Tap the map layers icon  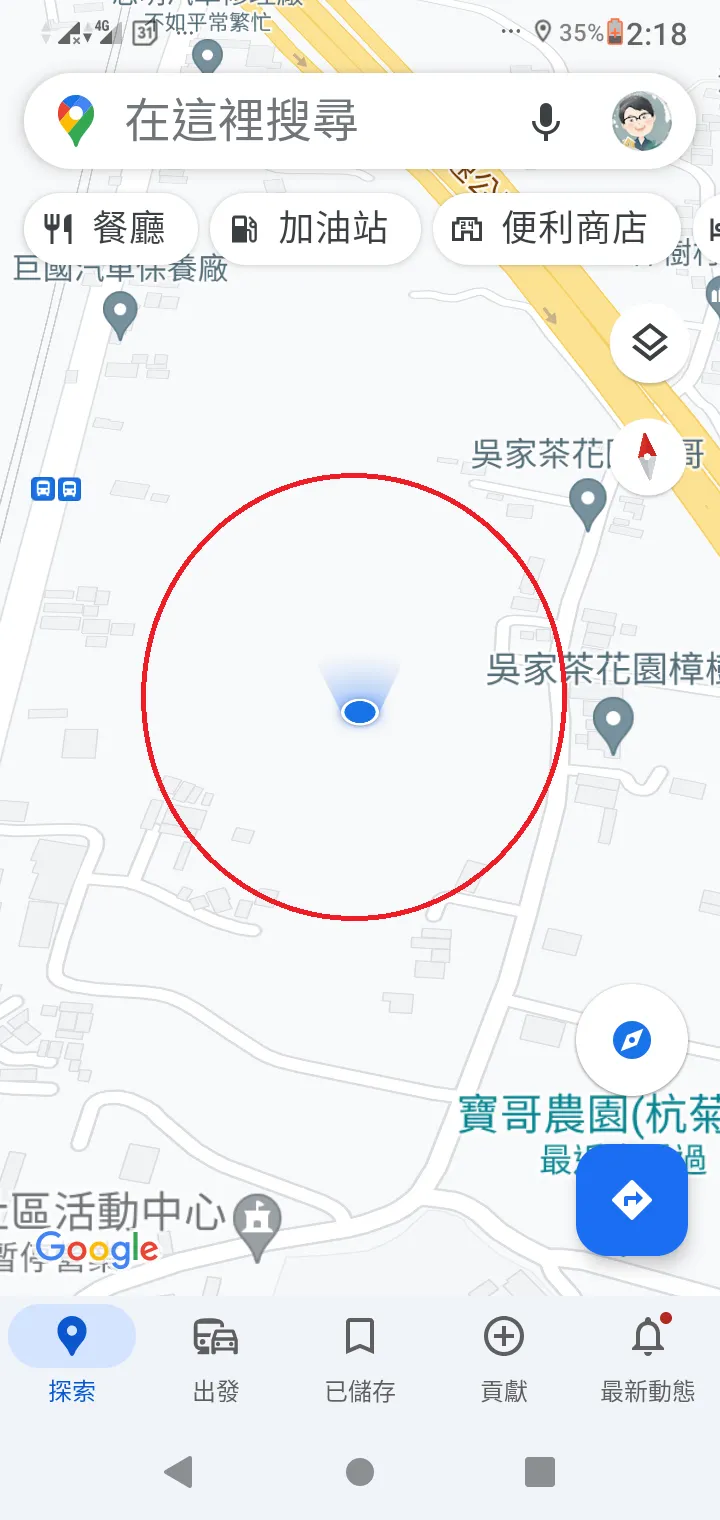click(649, 341)
